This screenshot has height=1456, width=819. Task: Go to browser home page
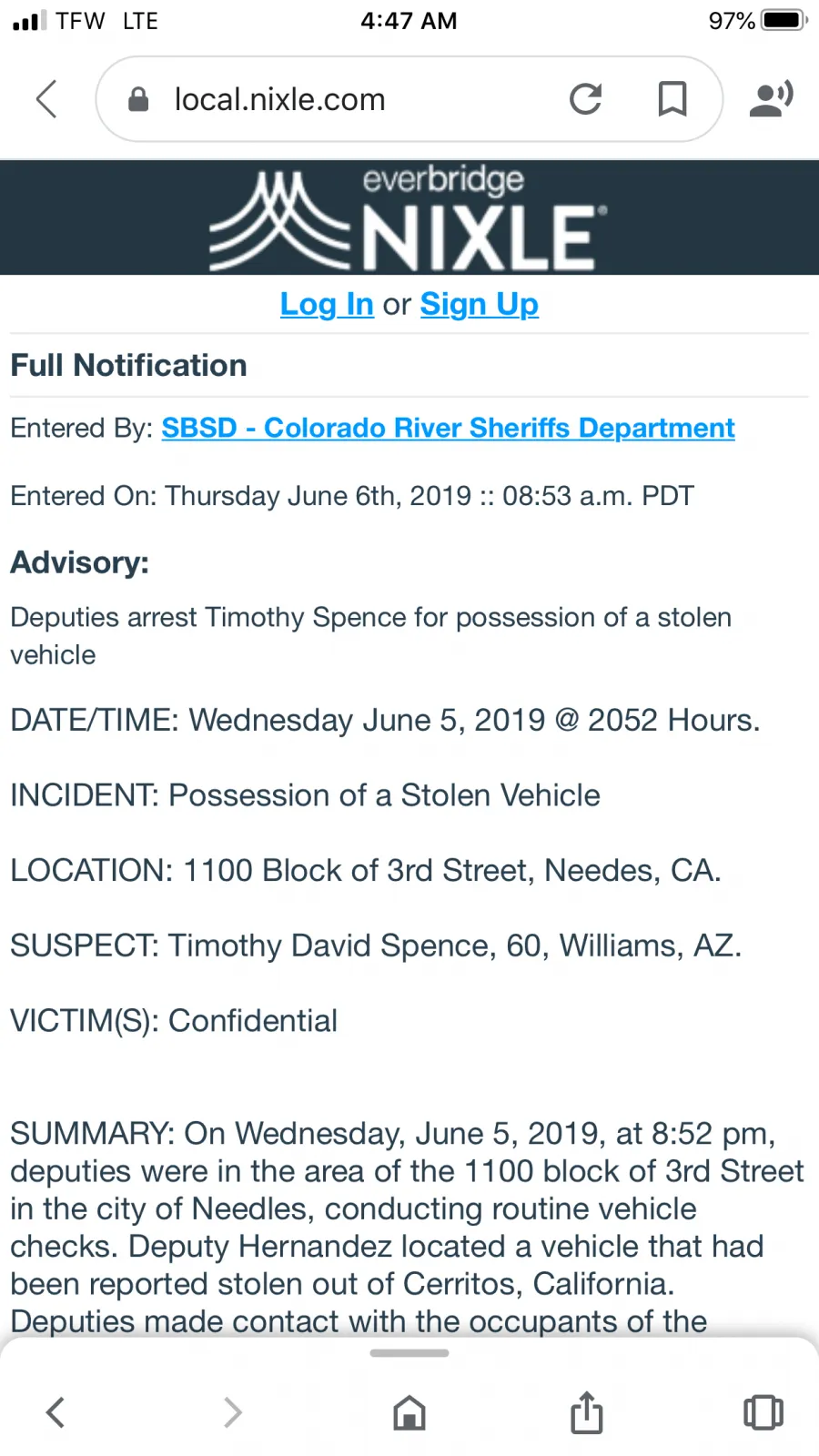(x=409, y=1412)
